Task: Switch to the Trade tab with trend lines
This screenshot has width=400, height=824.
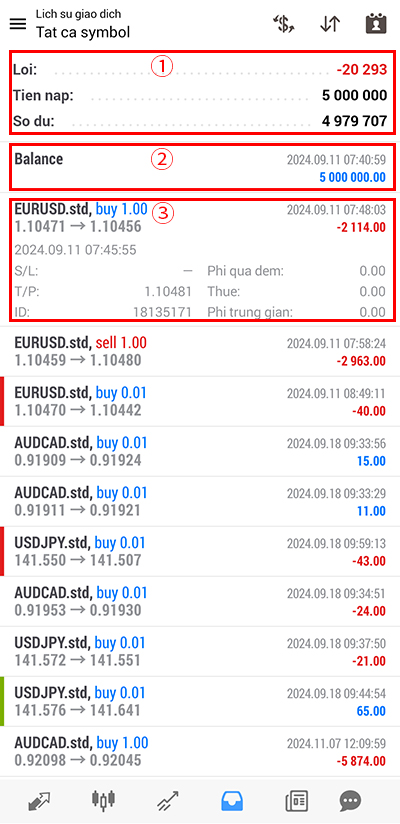Action: (168, 801)
